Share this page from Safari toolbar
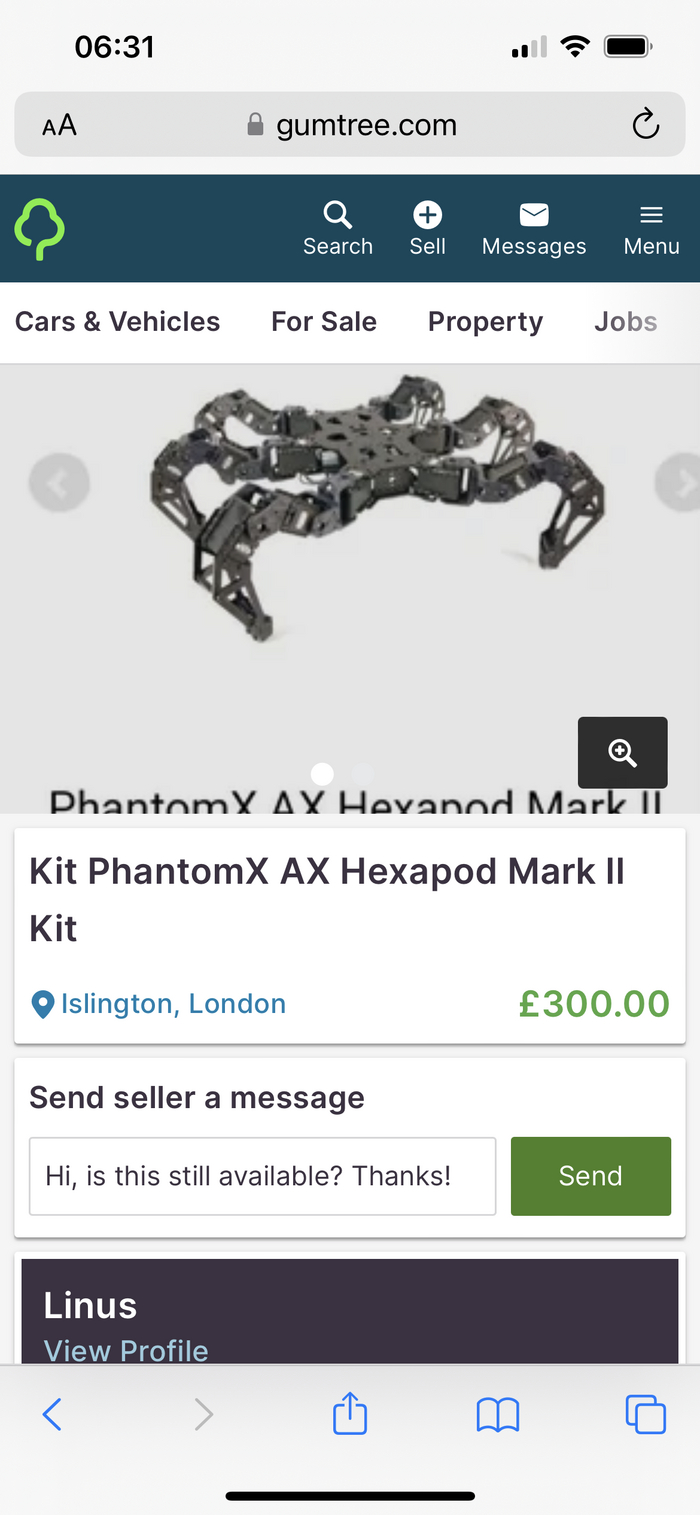 [x=350, y=1414]
